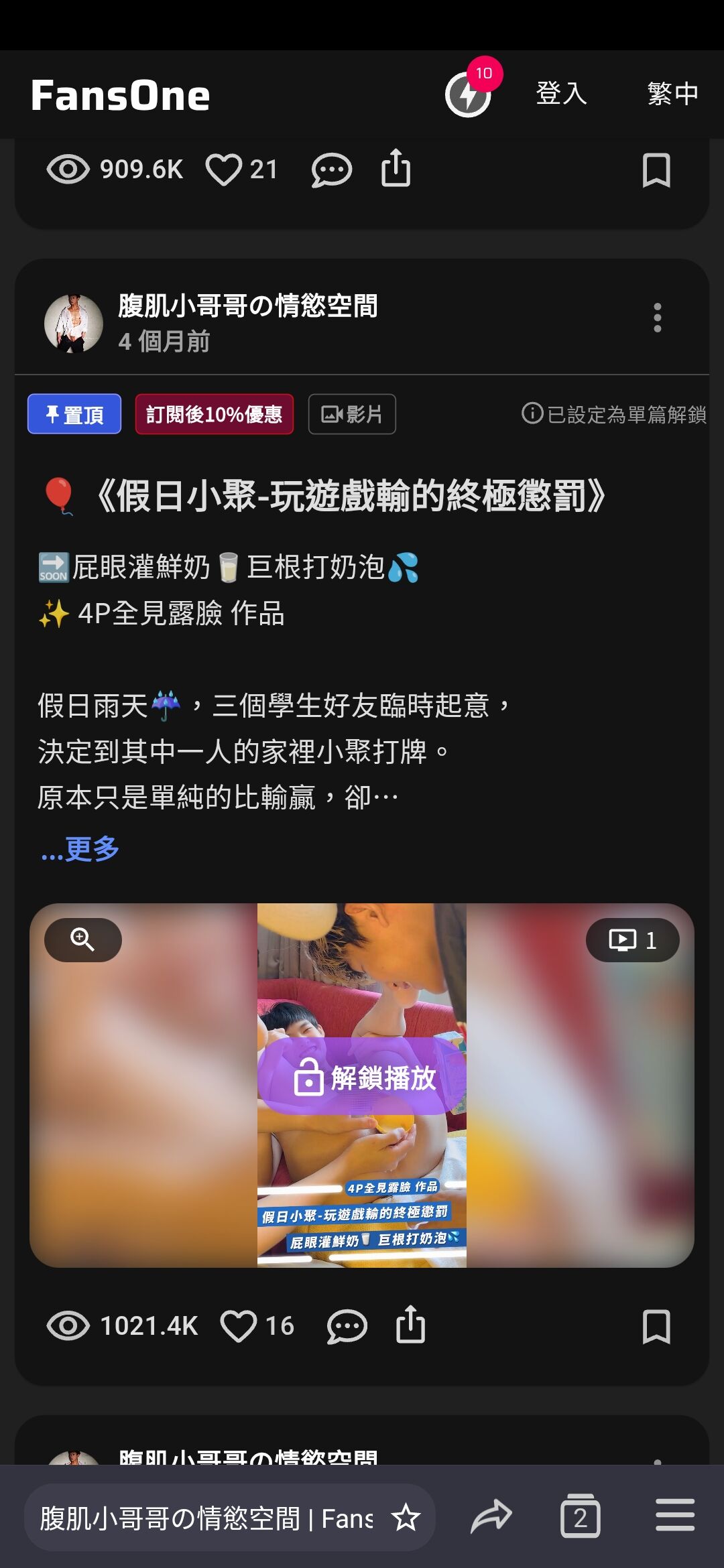
Task: Bookmark the post with 1021.4K views
Action: click(656, 1327)
